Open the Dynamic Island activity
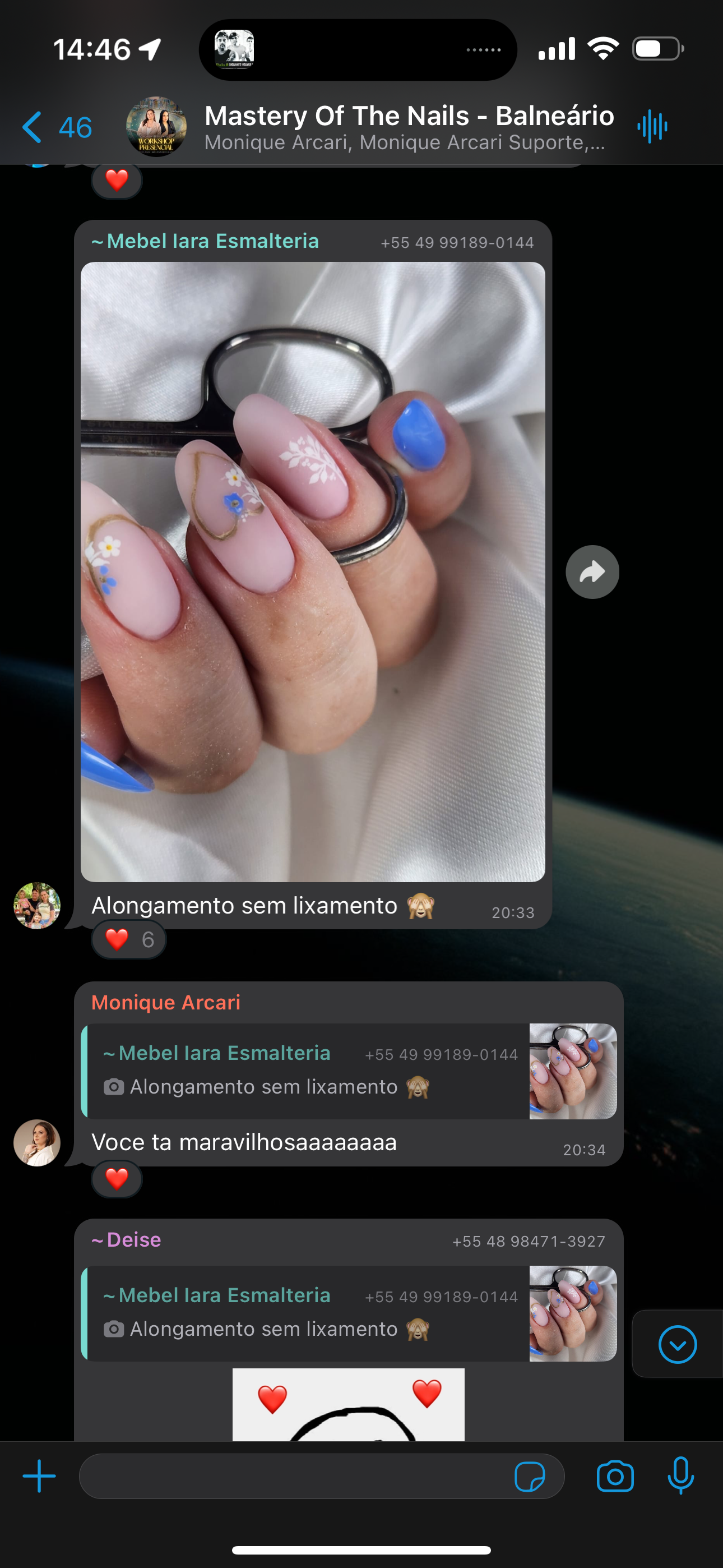The width and height of the screenshot is (723, 1568). pyautogui.click(x=358, y=50)
